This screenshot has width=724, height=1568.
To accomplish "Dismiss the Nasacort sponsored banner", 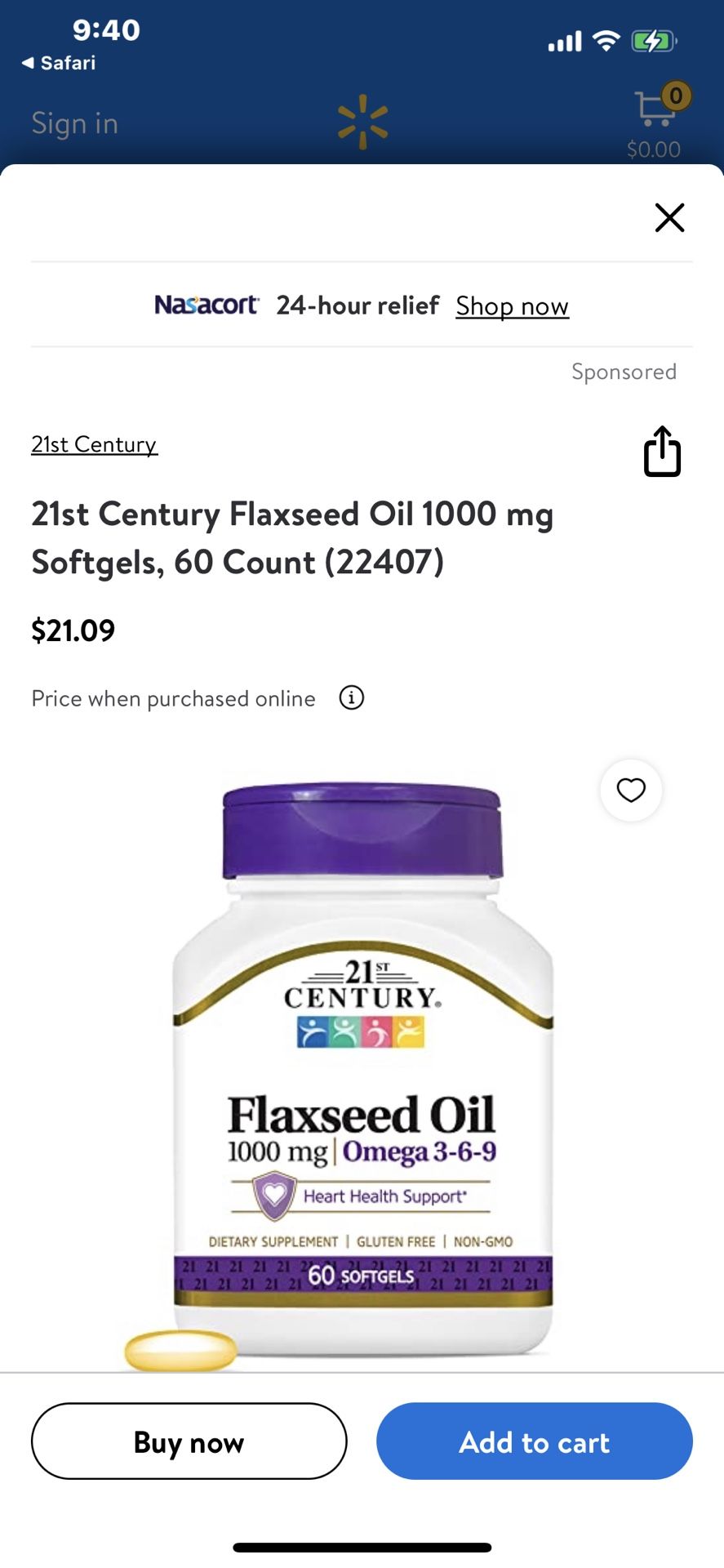I will [669, 218].
